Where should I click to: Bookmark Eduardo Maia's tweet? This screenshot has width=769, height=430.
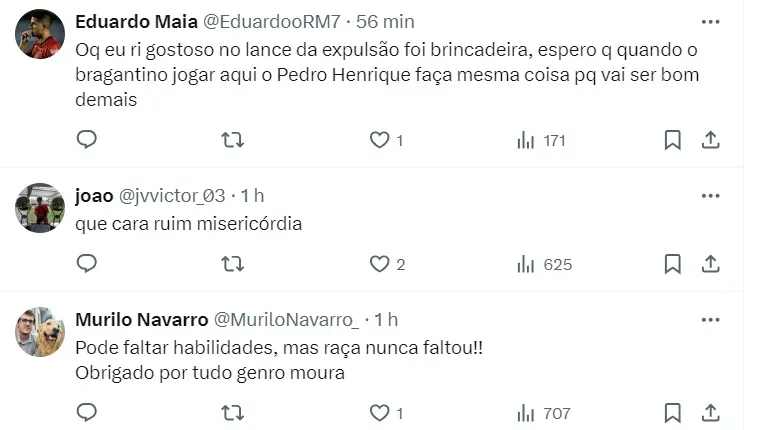[x=673, y=140]
